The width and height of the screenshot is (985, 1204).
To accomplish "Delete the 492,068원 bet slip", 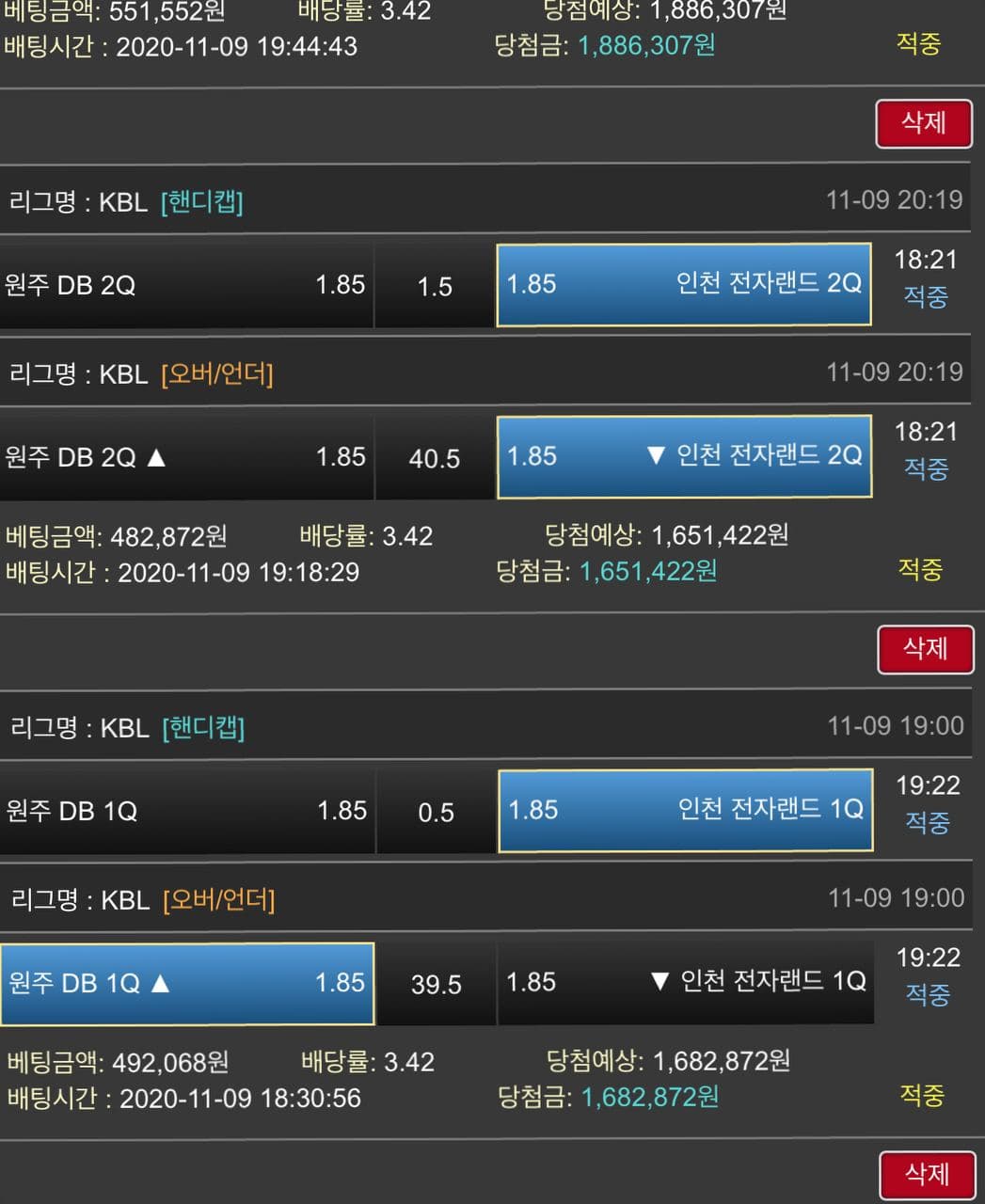I will (x=927, y=1174).
